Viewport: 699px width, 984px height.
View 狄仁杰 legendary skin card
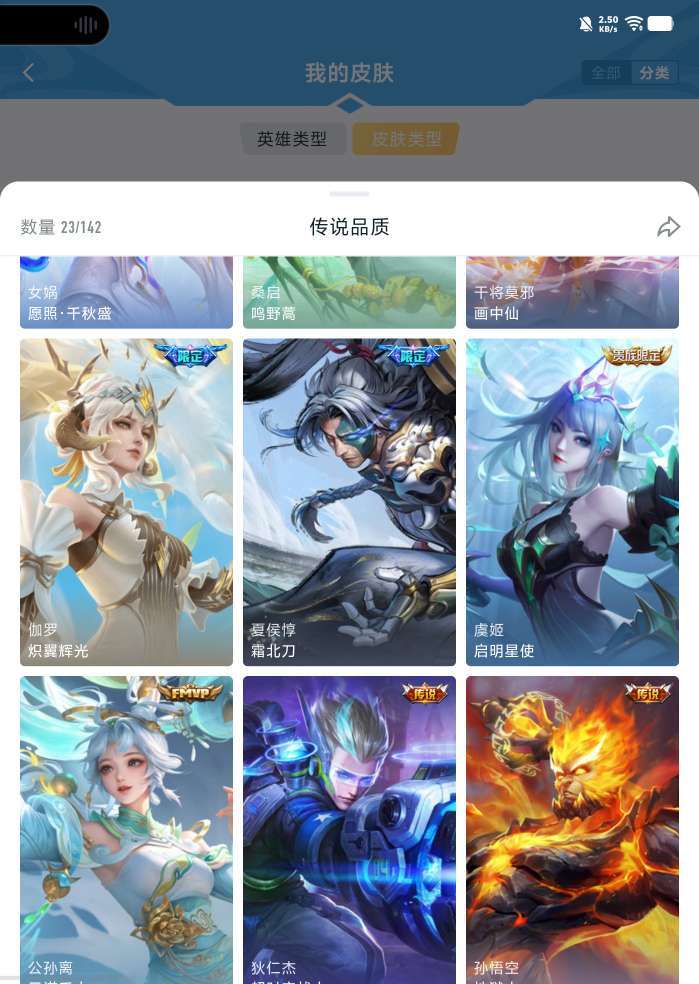(x=349, y=830)
